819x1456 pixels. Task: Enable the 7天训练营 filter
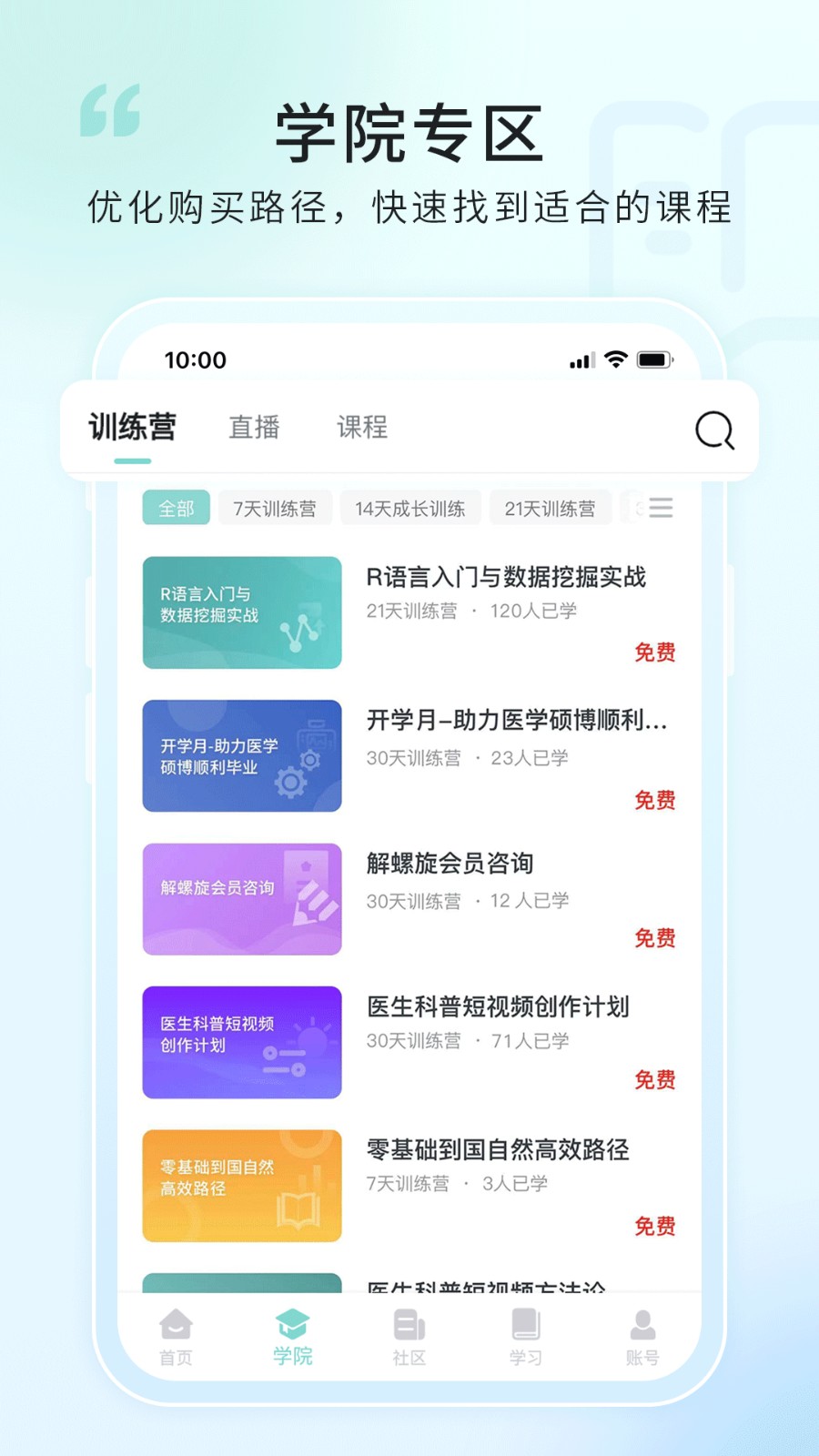pos(276,508)
